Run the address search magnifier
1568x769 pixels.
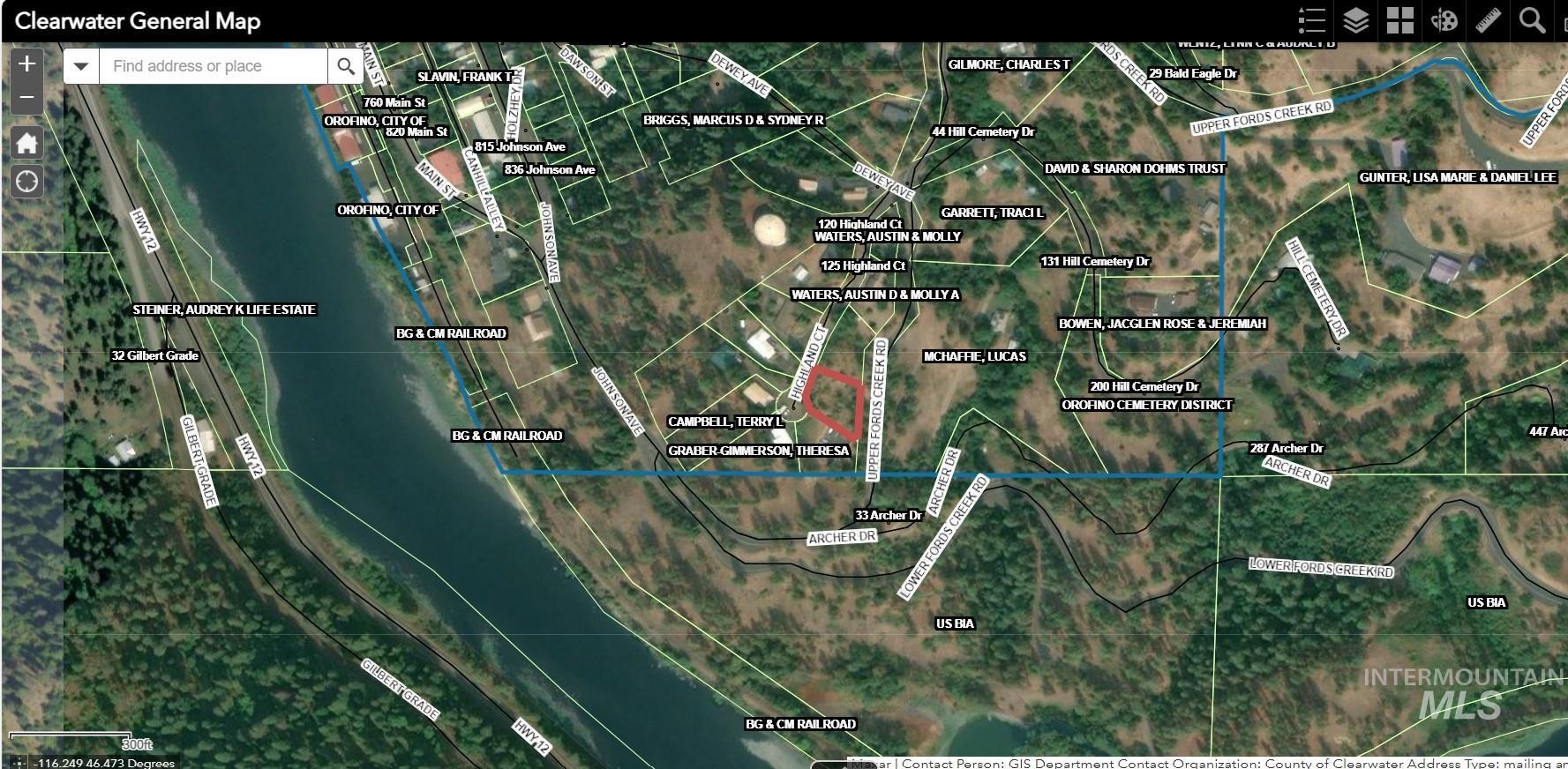346,66
